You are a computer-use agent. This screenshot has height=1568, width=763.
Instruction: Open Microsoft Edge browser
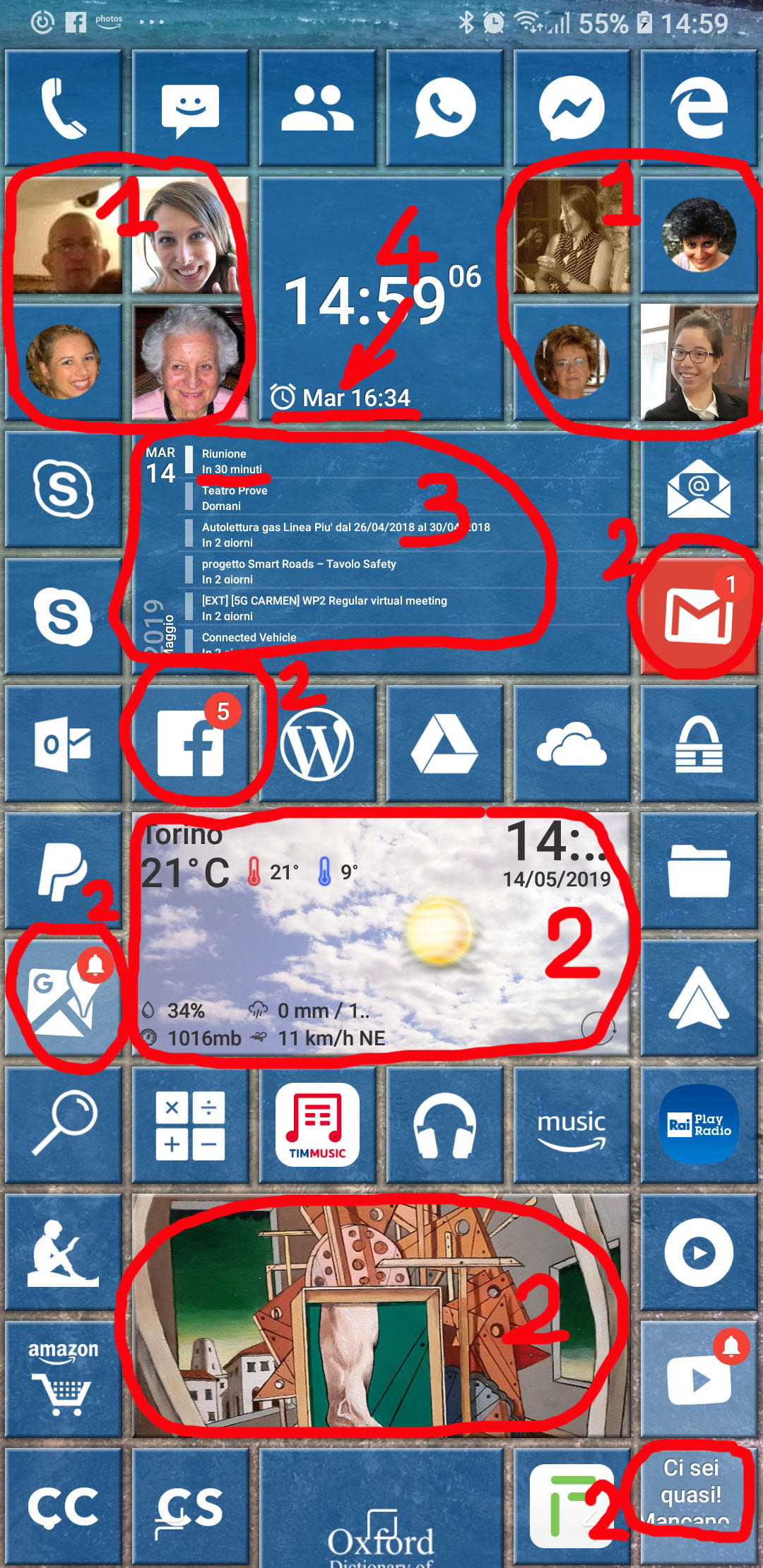tap(699, 108)
